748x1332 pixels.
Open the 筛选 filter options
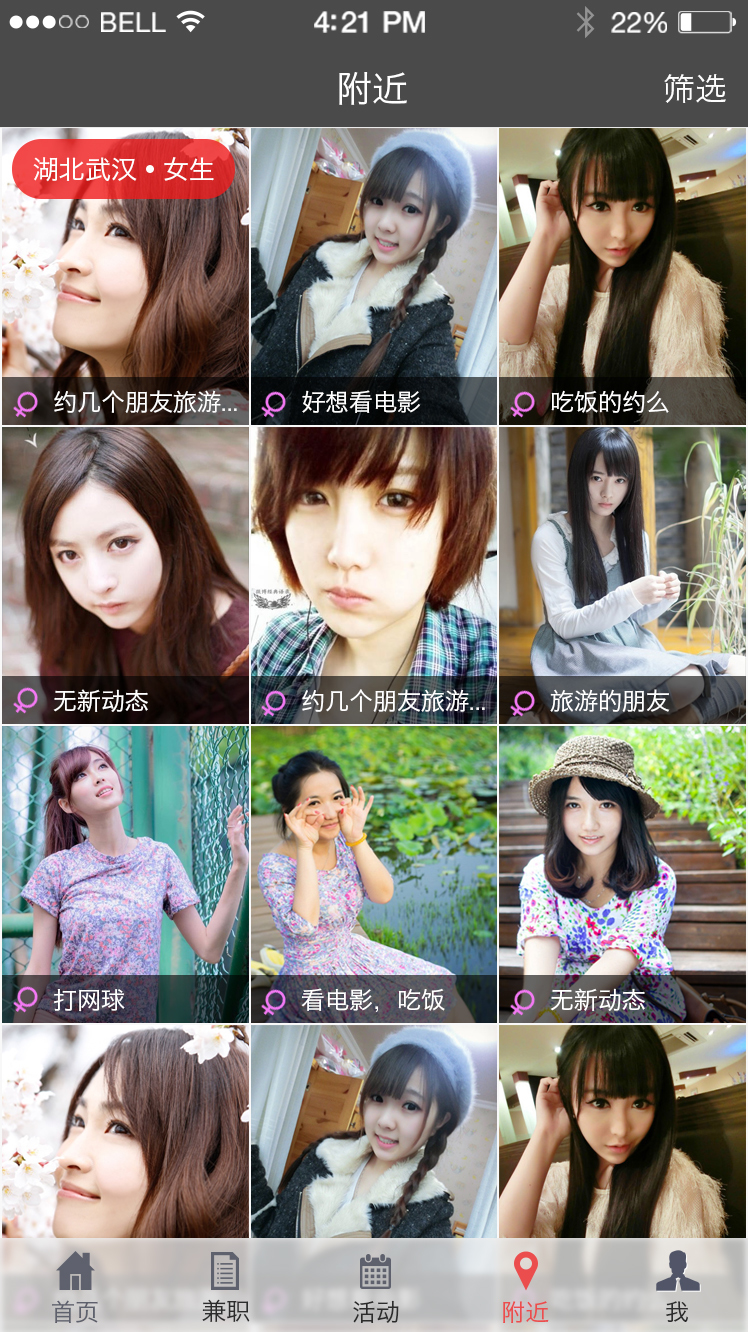(x=694, y=90)
